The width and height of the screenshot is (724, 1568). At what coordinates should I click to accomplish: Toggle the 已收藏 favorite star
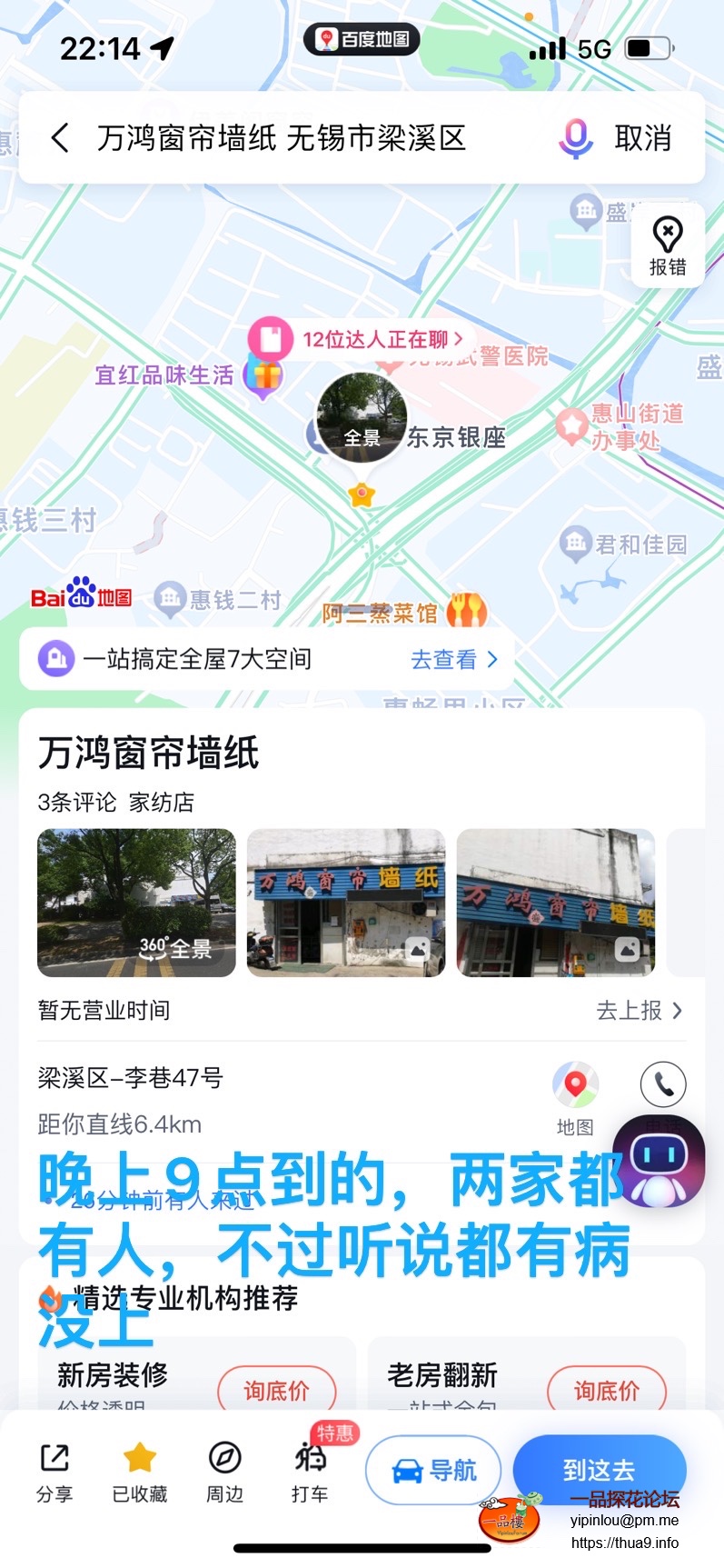click(140, 1473)
